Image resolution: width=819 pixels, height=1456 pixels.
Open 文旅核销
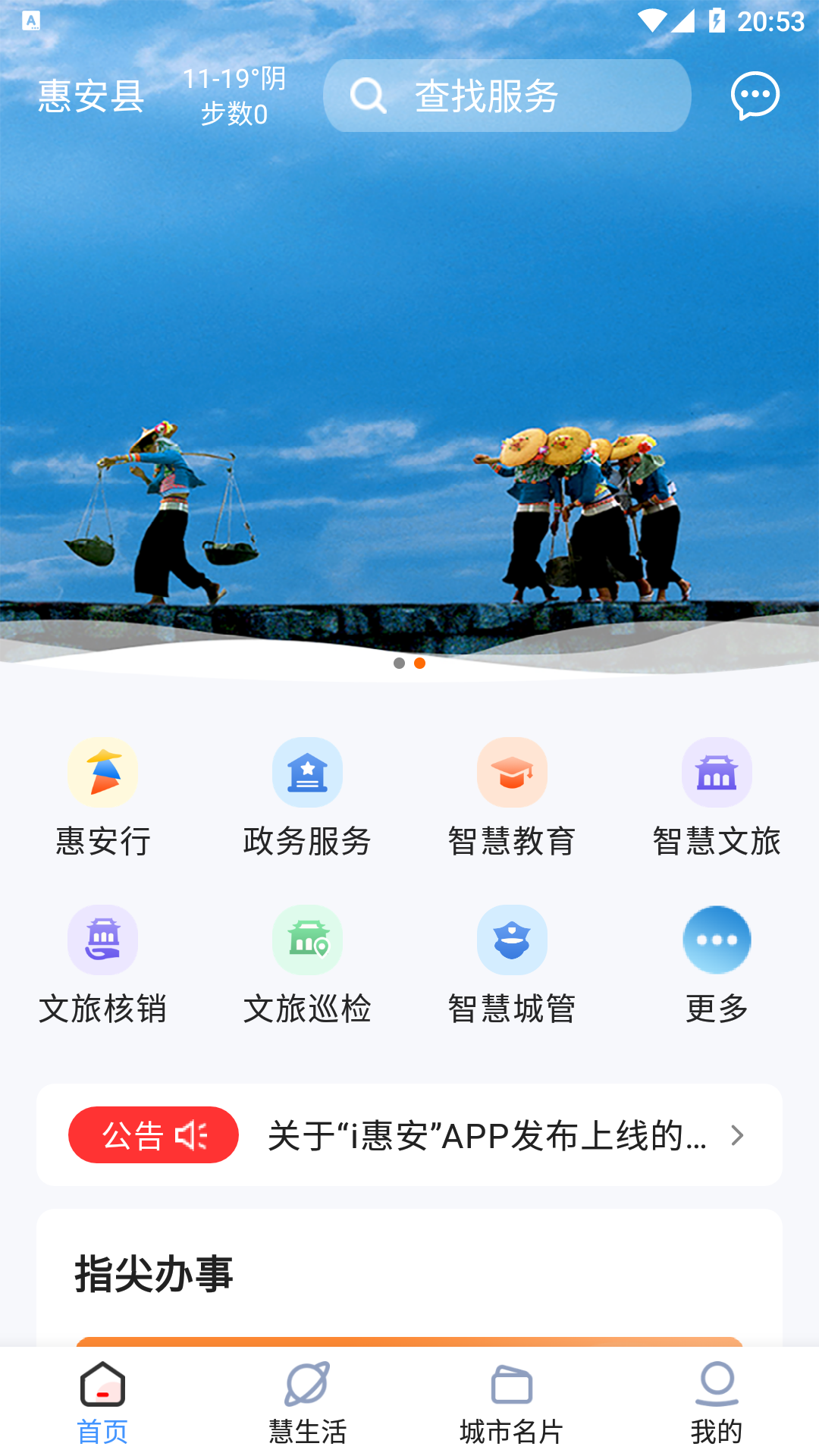pyautogui.click(x=103, y=965)
